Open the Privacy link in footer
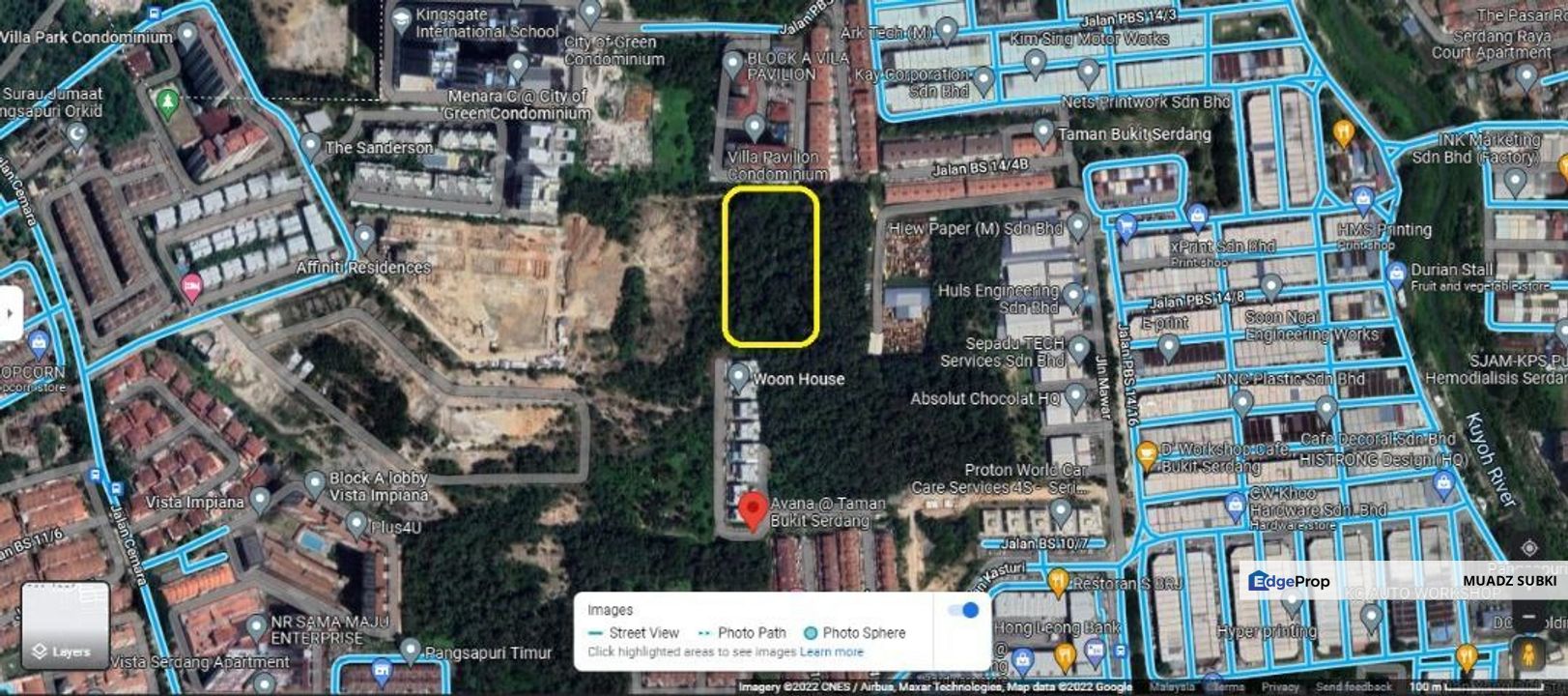This screenshot has height=696, width=1568. [1280, 687]
